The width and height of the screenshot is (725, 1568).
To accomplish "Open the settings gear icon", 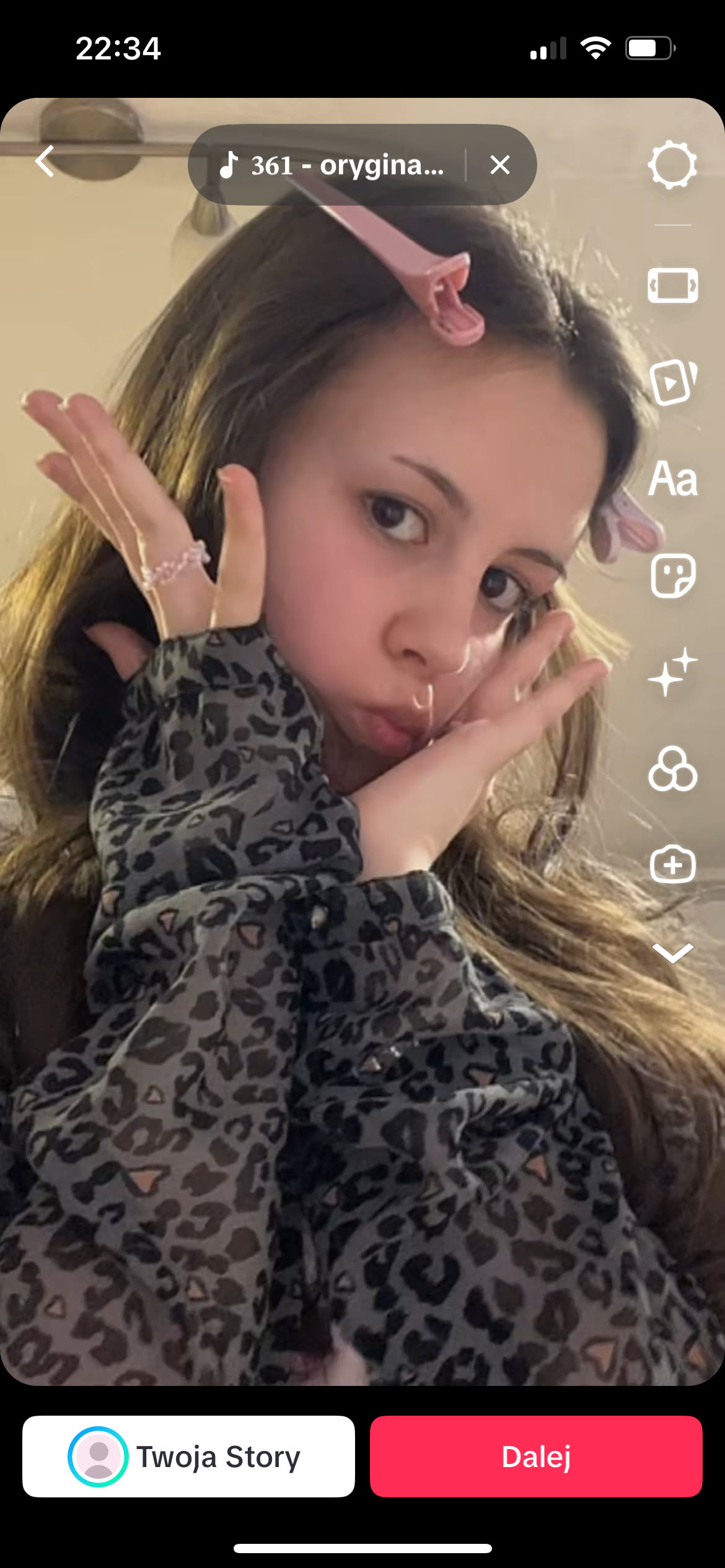I will [x=672, y=165].
